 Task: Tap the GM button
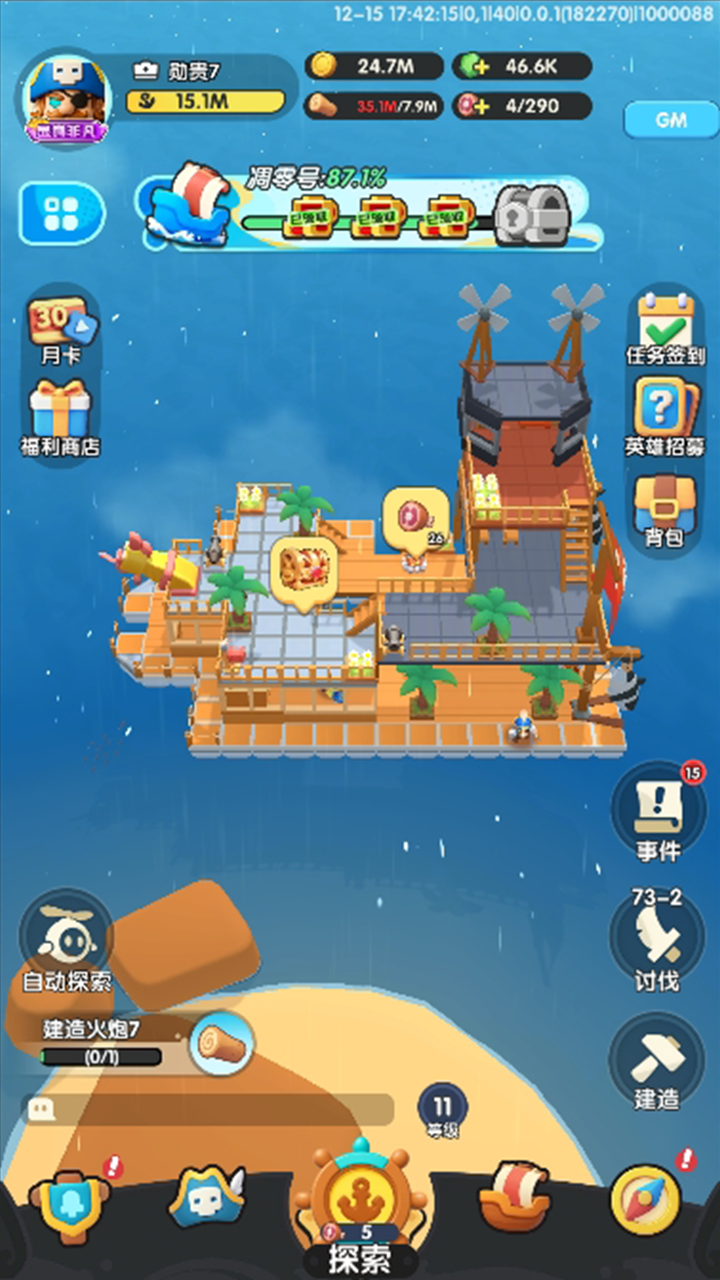[x=671, y=120]
